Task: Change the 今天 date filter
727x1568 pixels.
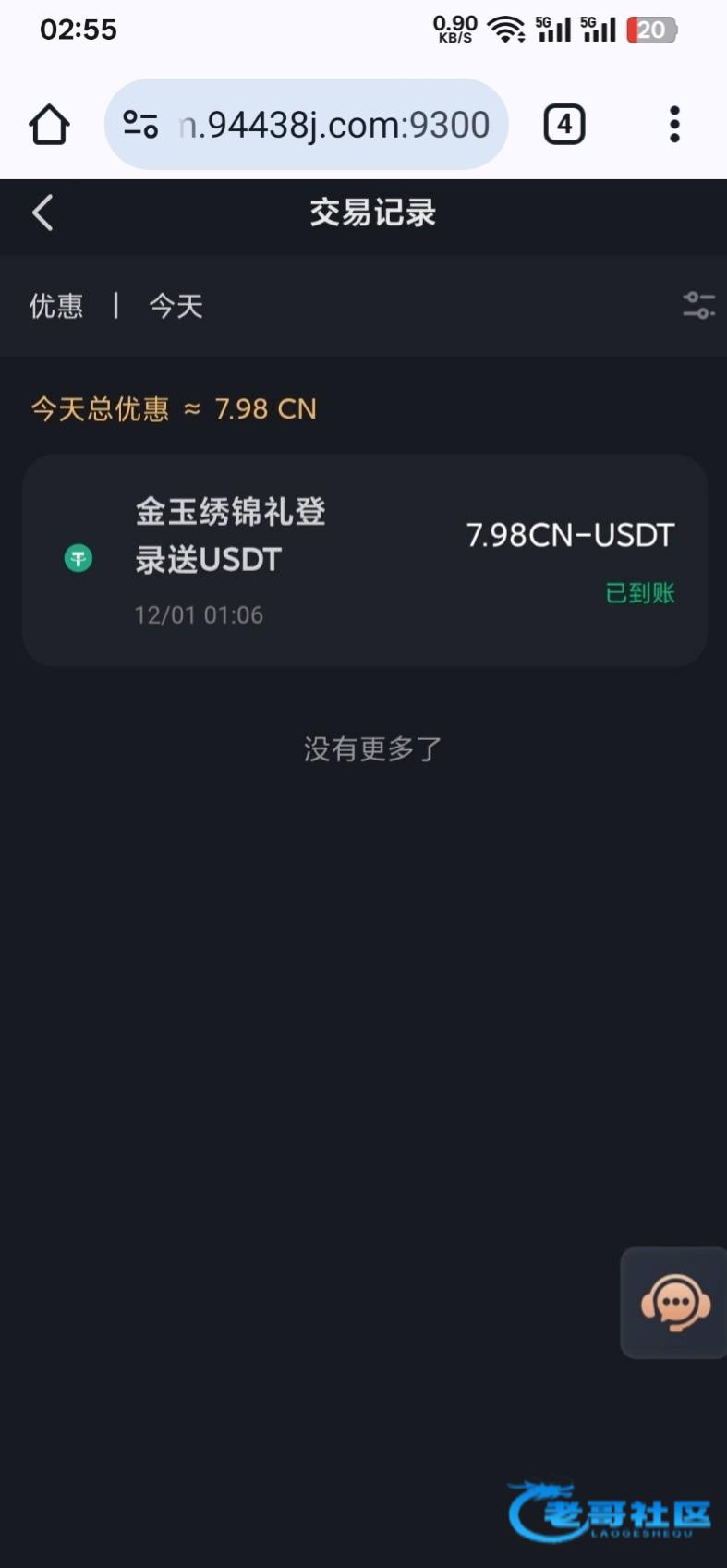Action: (176, 306)
